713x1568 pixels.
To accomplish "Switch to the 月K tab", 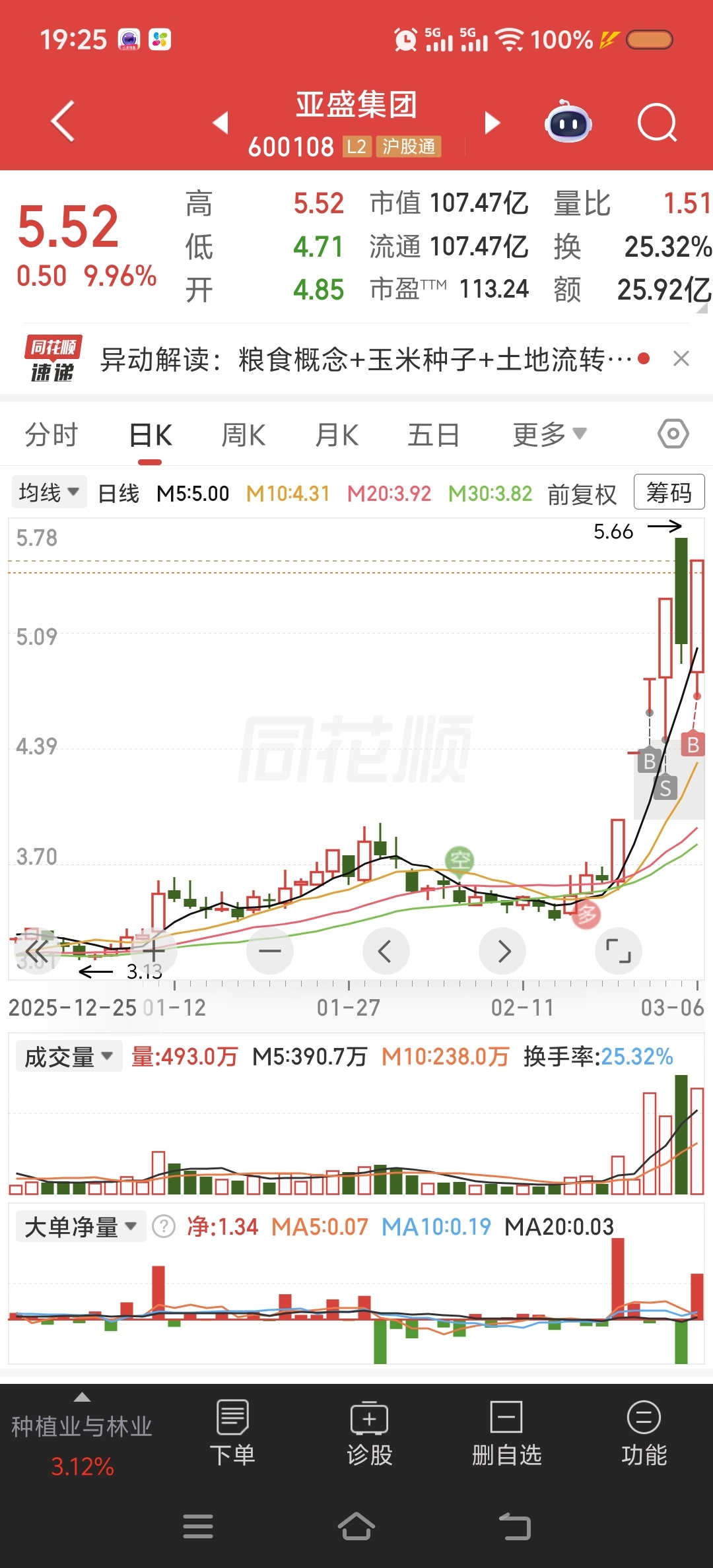I will (x=337, y=436).
